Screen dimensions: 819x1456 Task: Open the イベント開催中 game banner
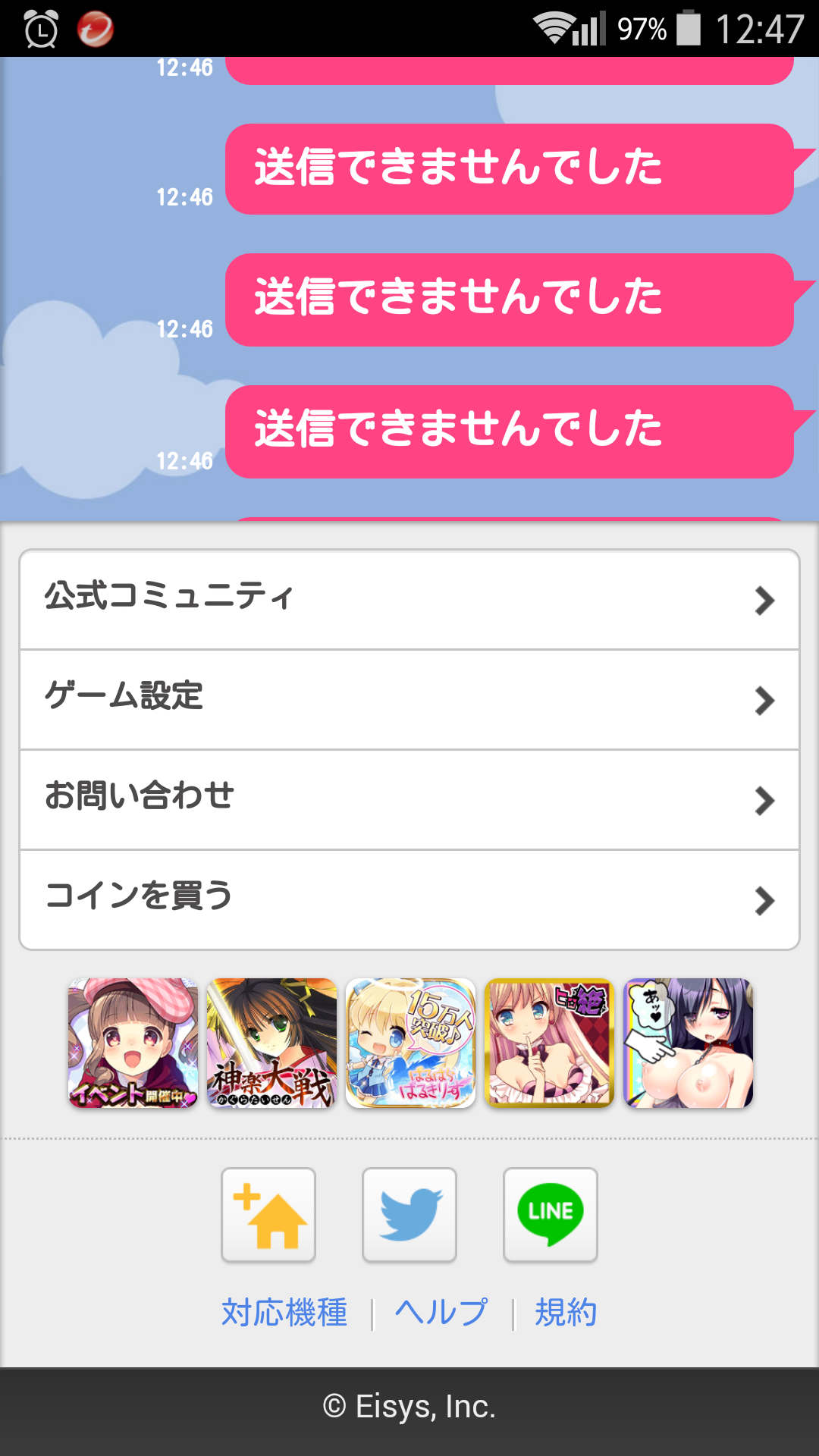point(133,1043)
